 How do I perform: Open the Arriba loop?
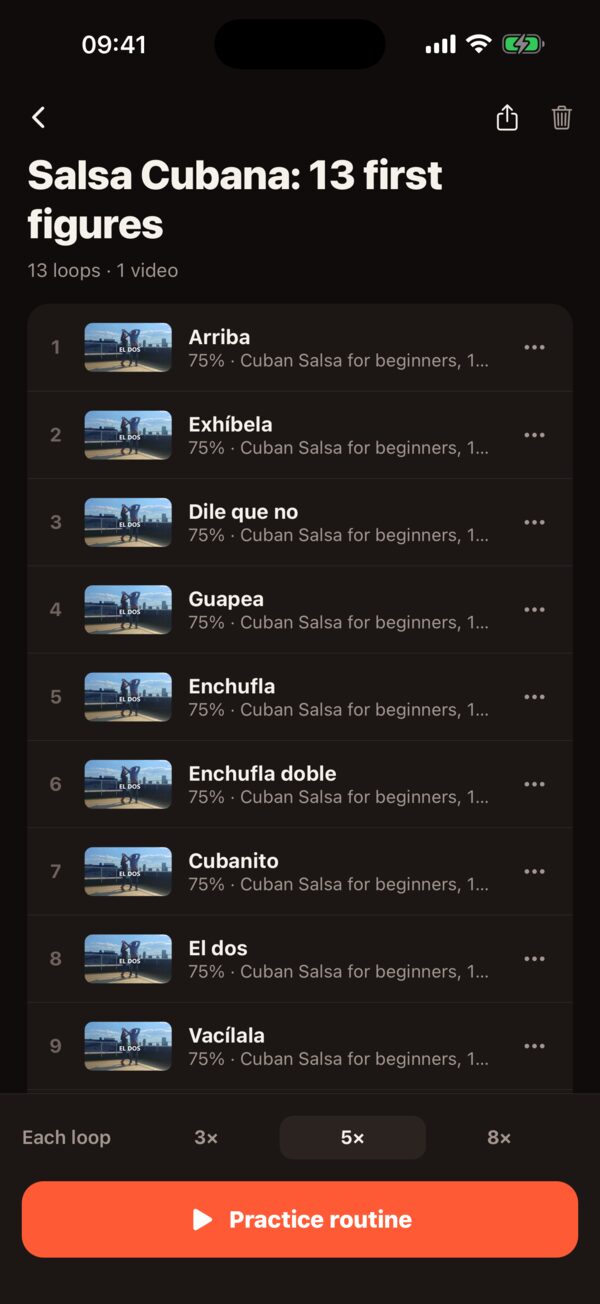[x=300, y=348]
